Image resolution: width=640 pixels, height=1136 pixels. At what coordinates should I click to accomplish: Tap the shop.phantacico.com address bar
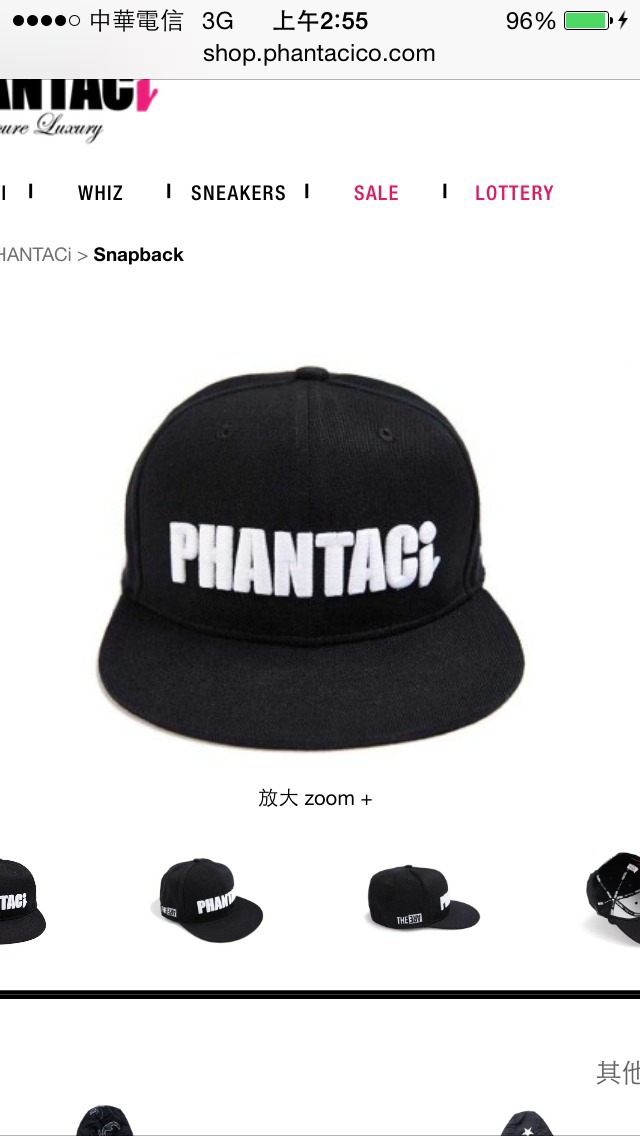pyautogui.click(x=319, y=54)
